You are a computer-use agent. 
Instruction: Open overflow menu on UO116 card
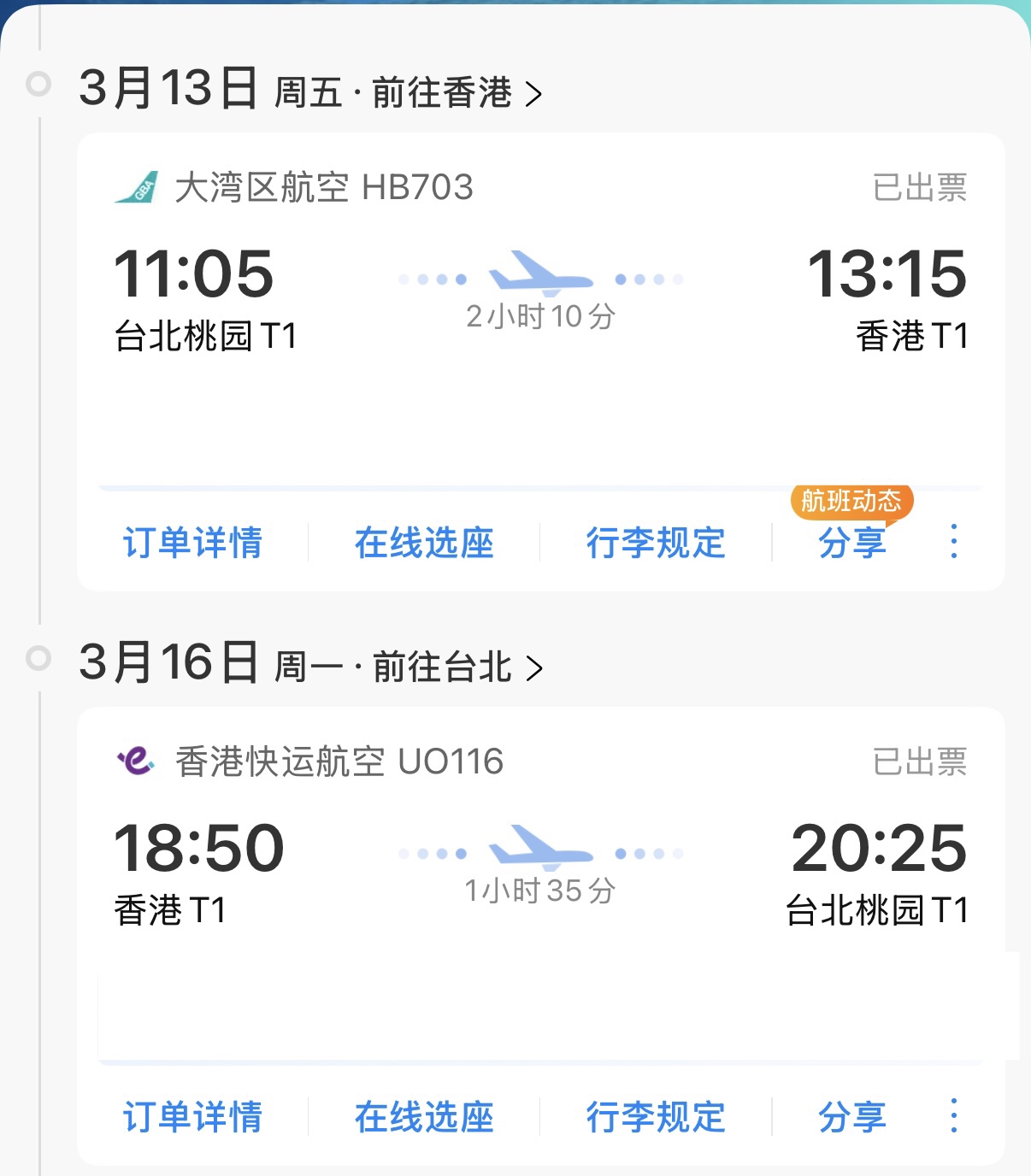954,1116
